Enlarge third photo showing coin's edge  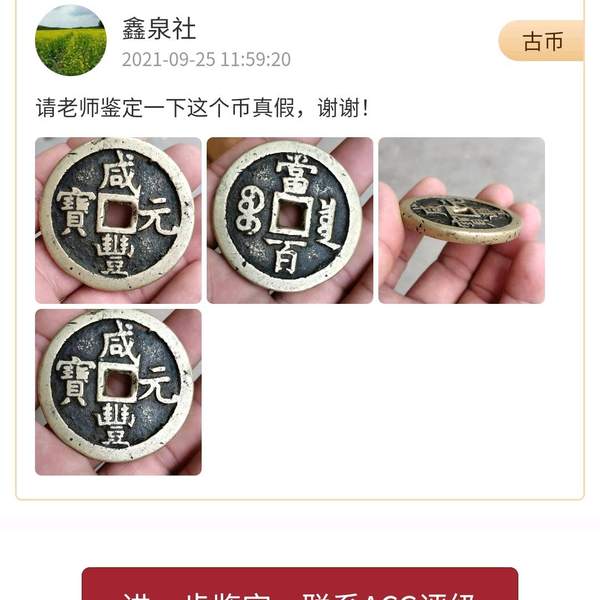point(461,220)
